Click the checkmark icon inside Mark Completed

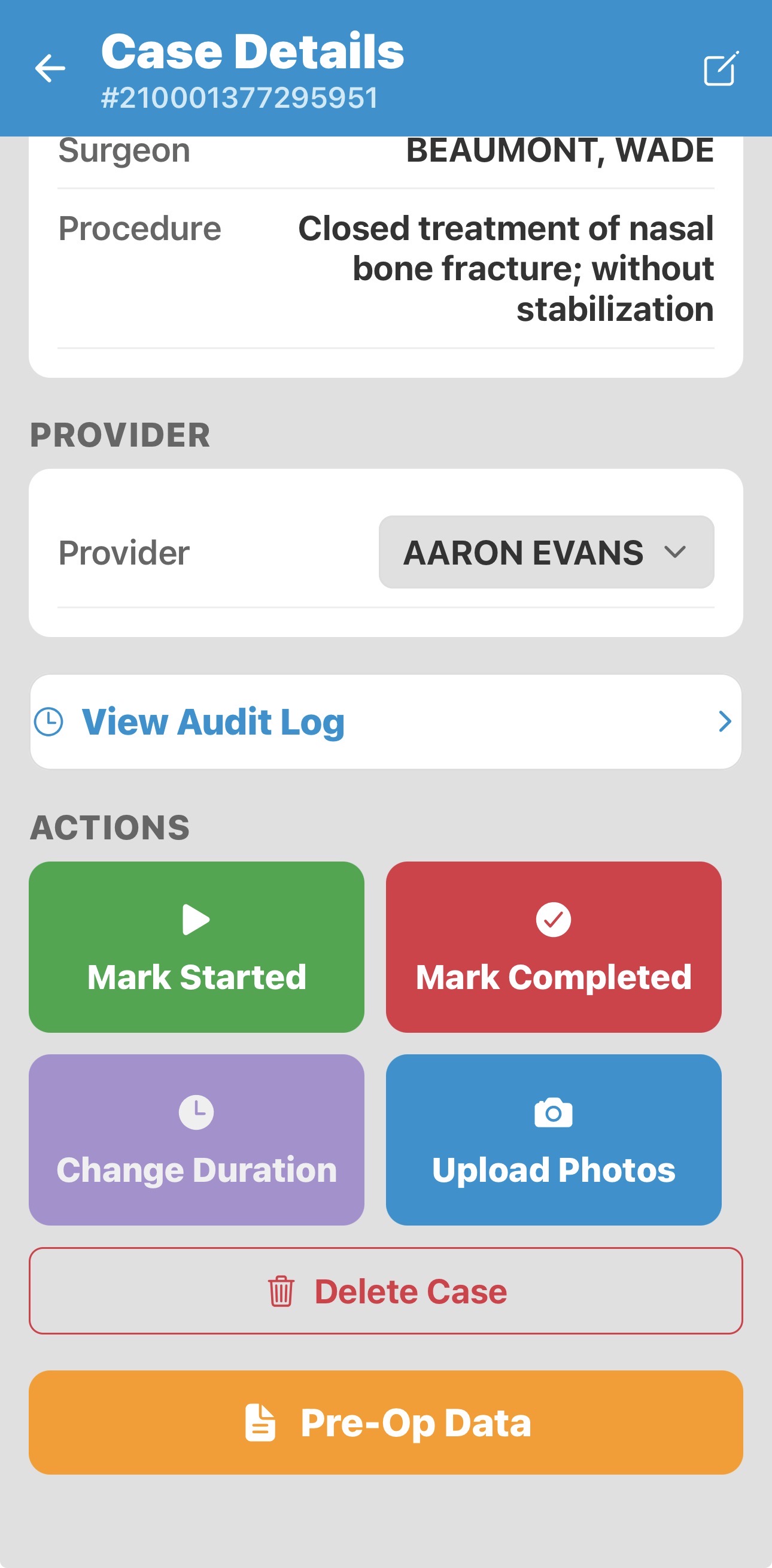(552, 919)
